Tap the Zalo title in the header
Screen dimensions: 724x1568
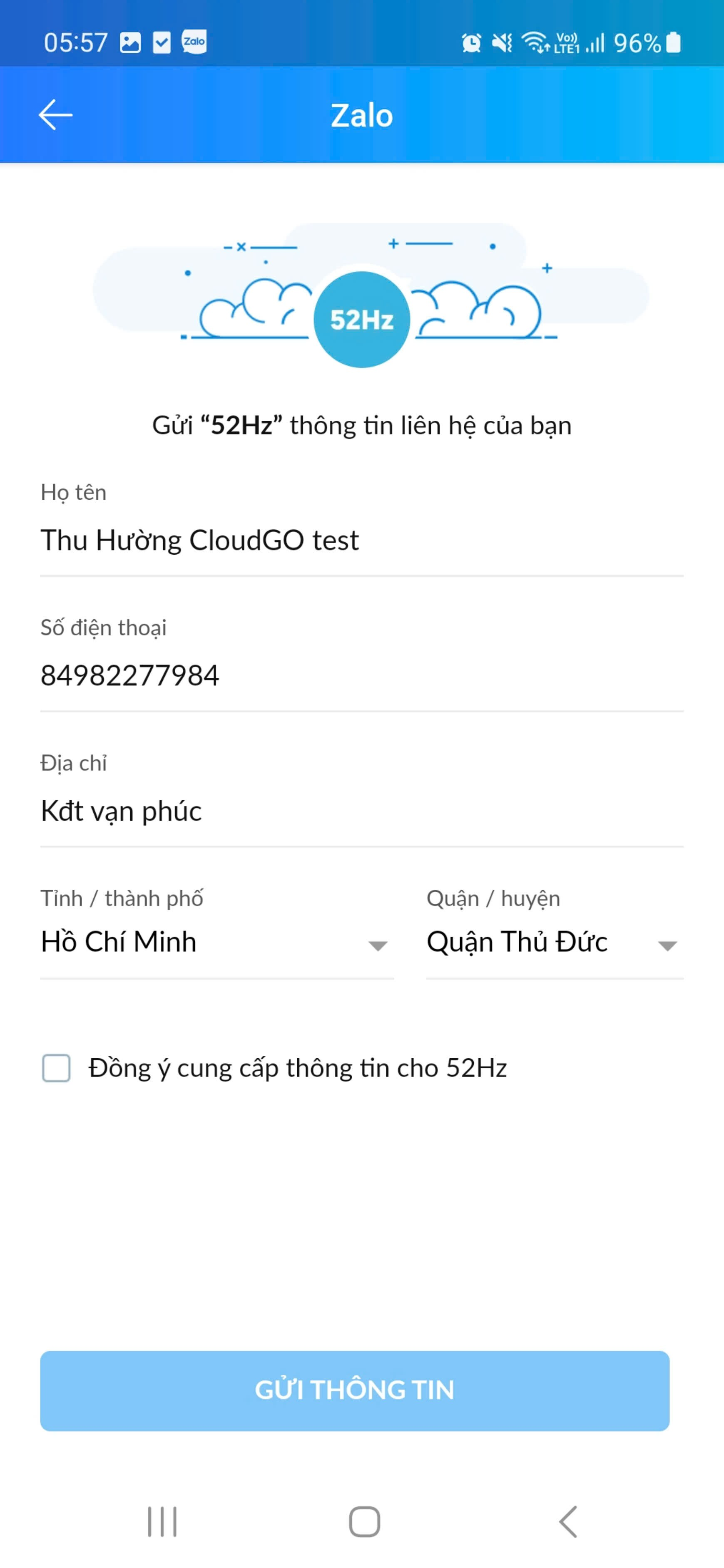[x=362, y=114]
